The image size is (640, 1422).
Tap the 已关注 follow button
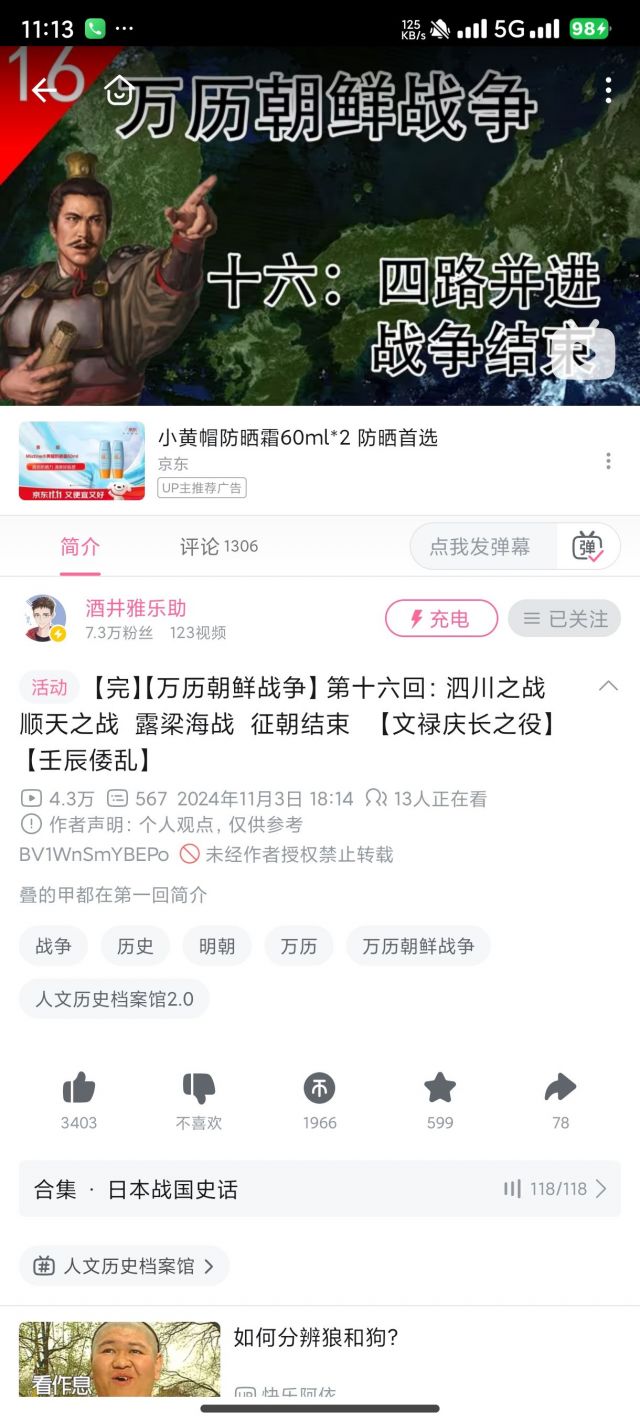(x=564, y=619)
